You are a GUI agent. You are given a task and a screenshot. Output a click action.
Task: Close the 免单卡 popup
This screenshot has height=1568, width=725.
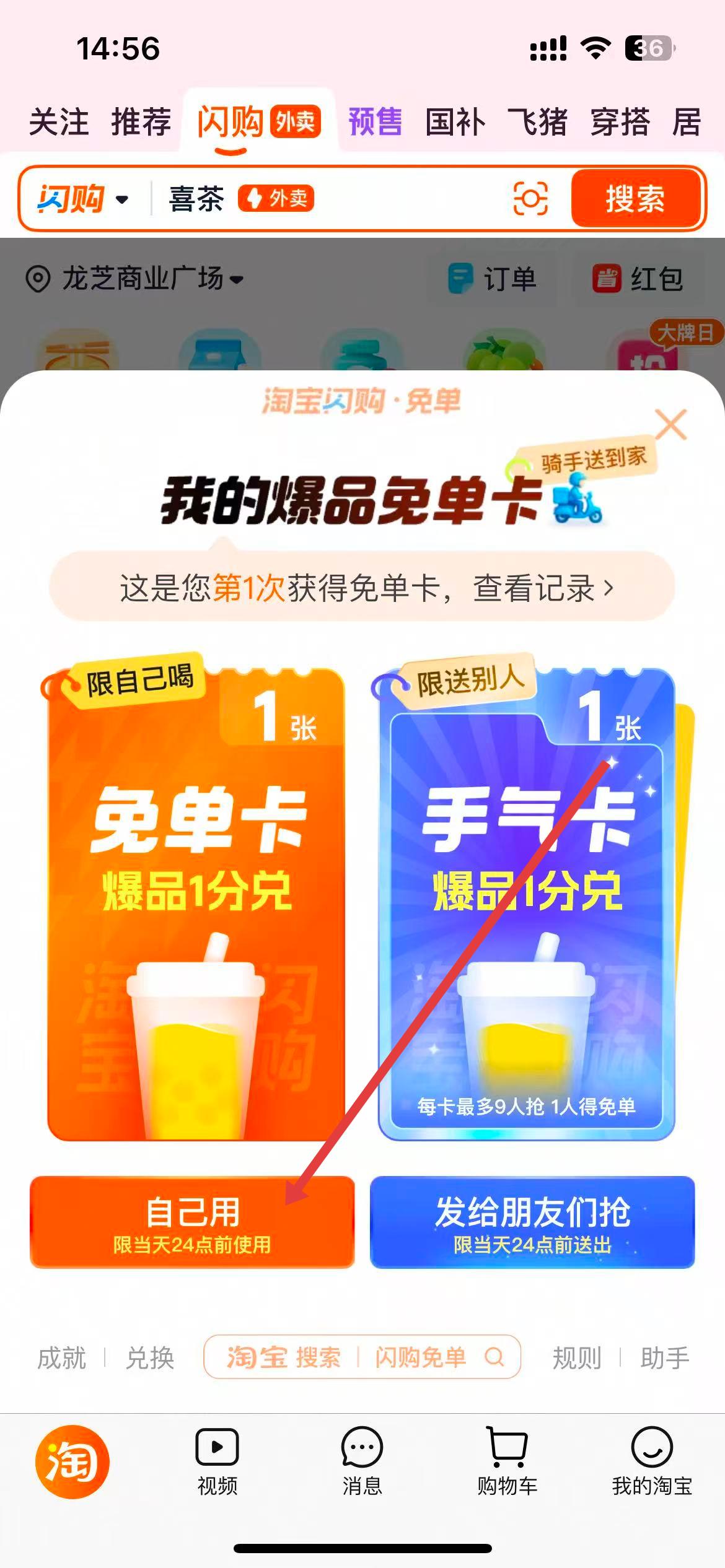670,425
